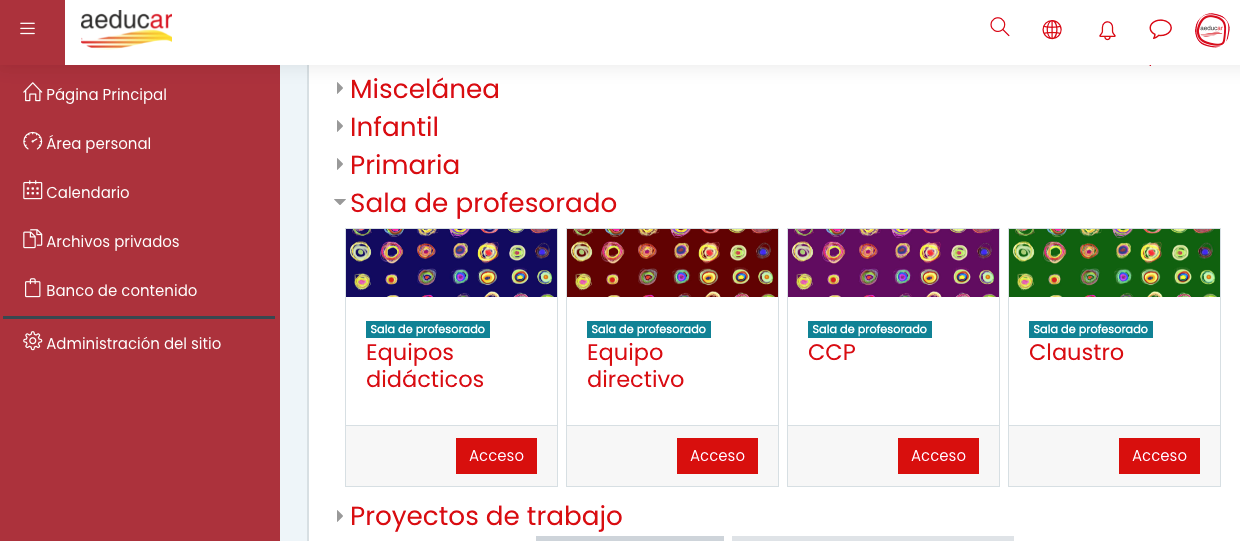Tap Acceso on the CCP card
1240x541 pixels.
938,456
